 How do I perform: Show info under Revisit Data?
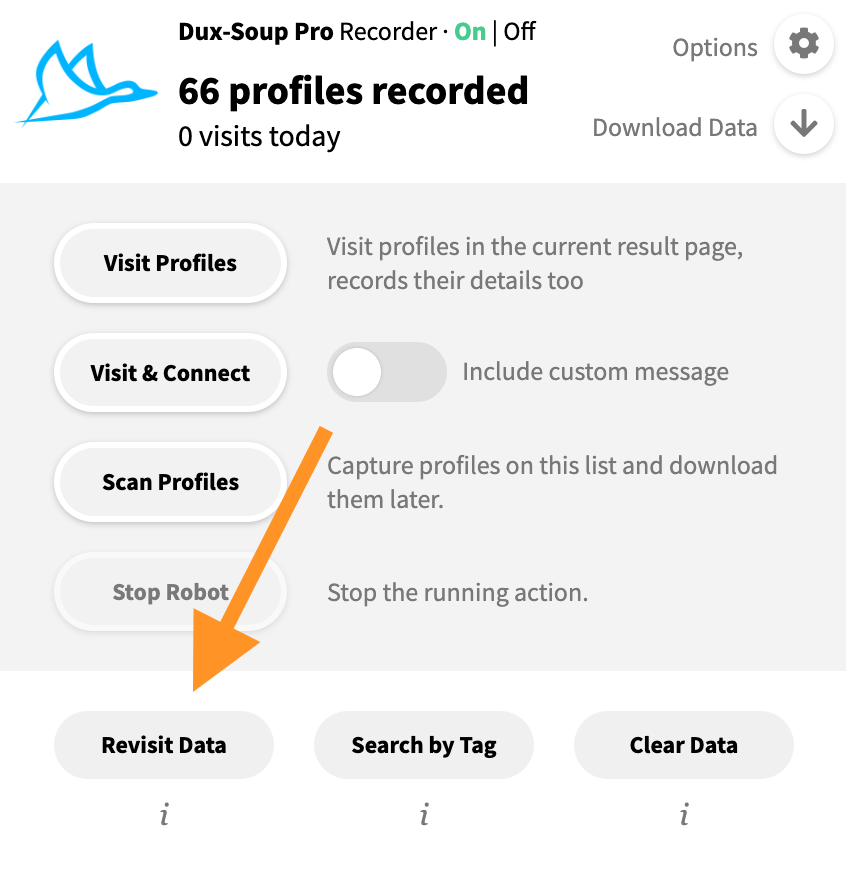pos(164,816)
